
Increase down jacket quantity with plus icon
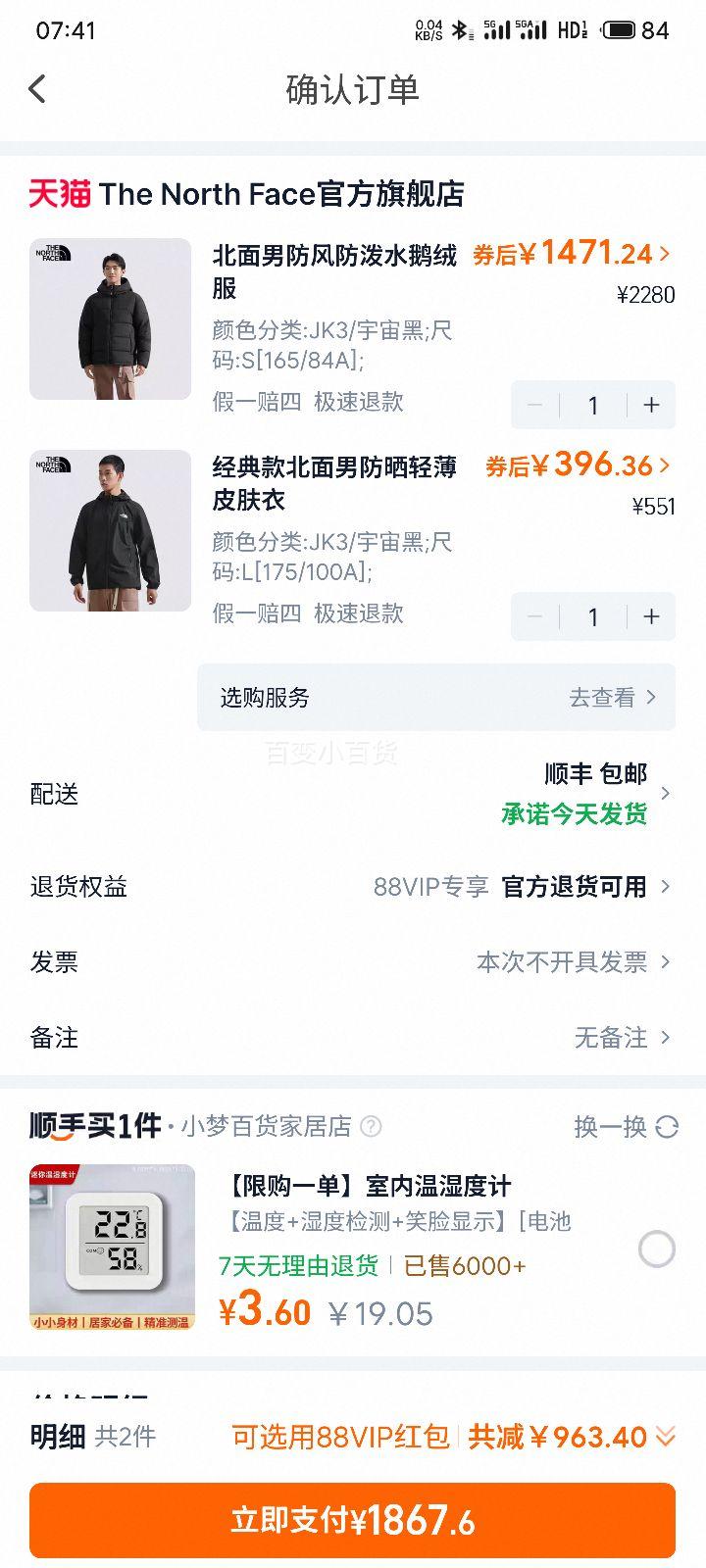650,405
